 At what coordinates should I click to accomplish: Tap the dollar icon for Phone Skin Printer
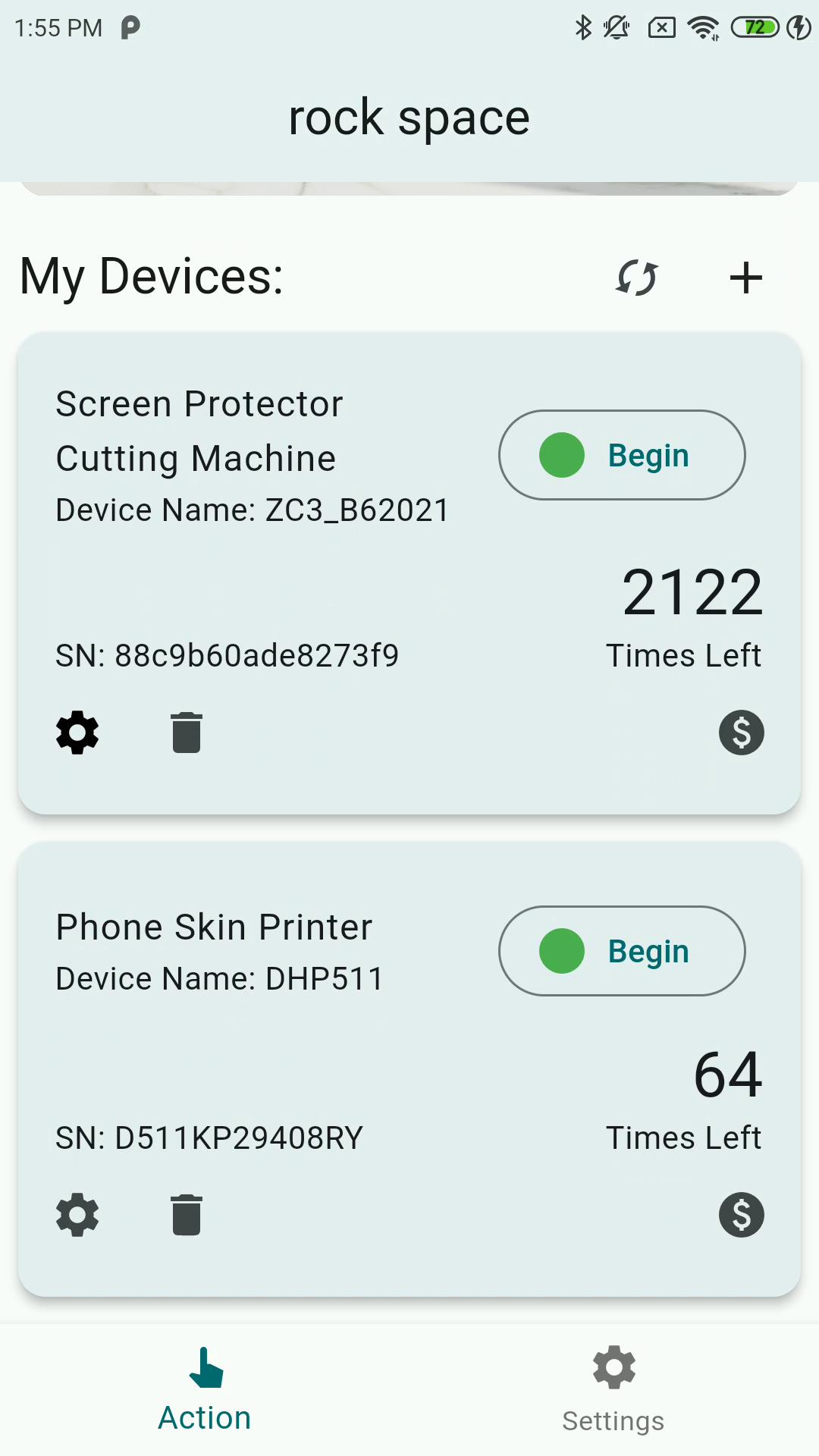(x=741, y=1215)
